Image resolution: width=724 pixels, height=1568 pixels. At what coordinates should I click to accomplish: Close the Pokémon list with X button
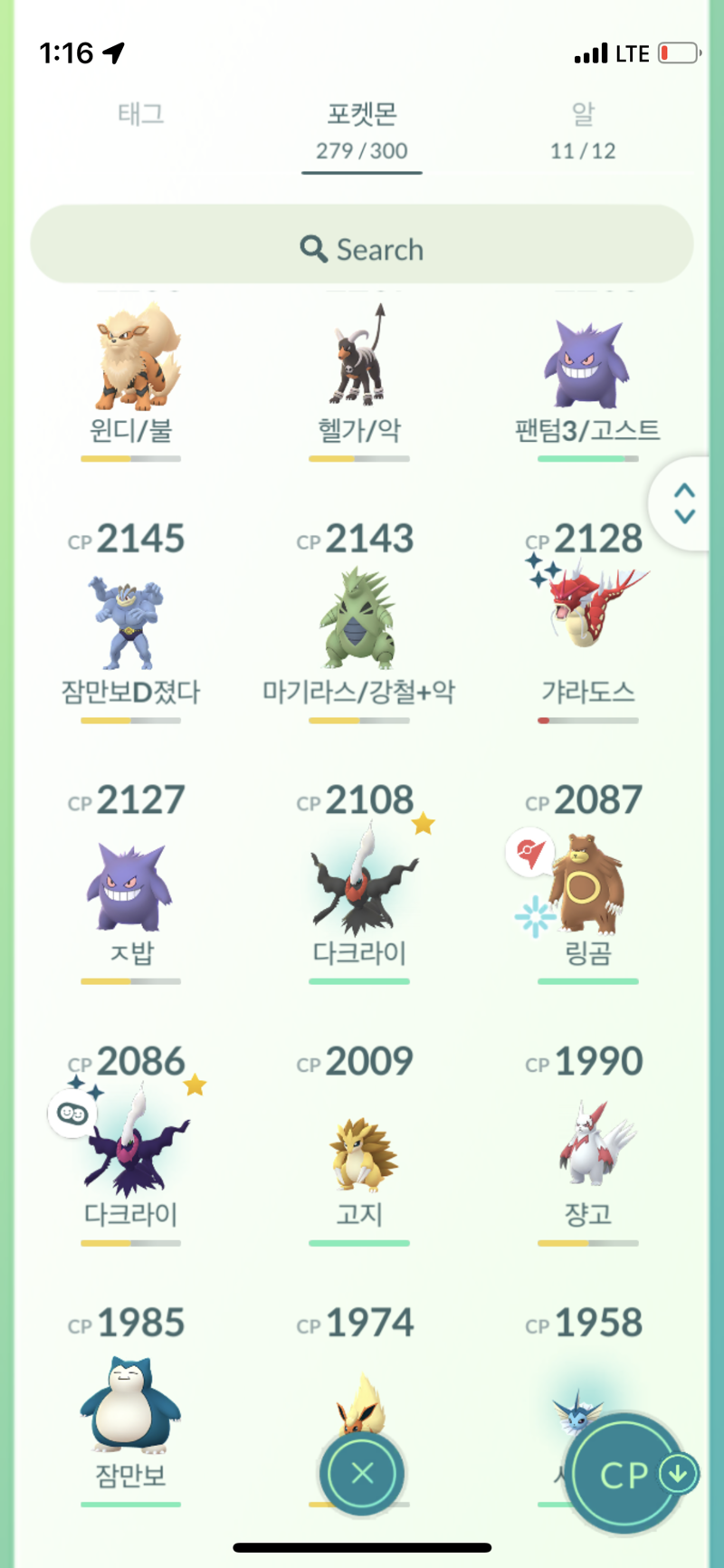[362, 1473]
